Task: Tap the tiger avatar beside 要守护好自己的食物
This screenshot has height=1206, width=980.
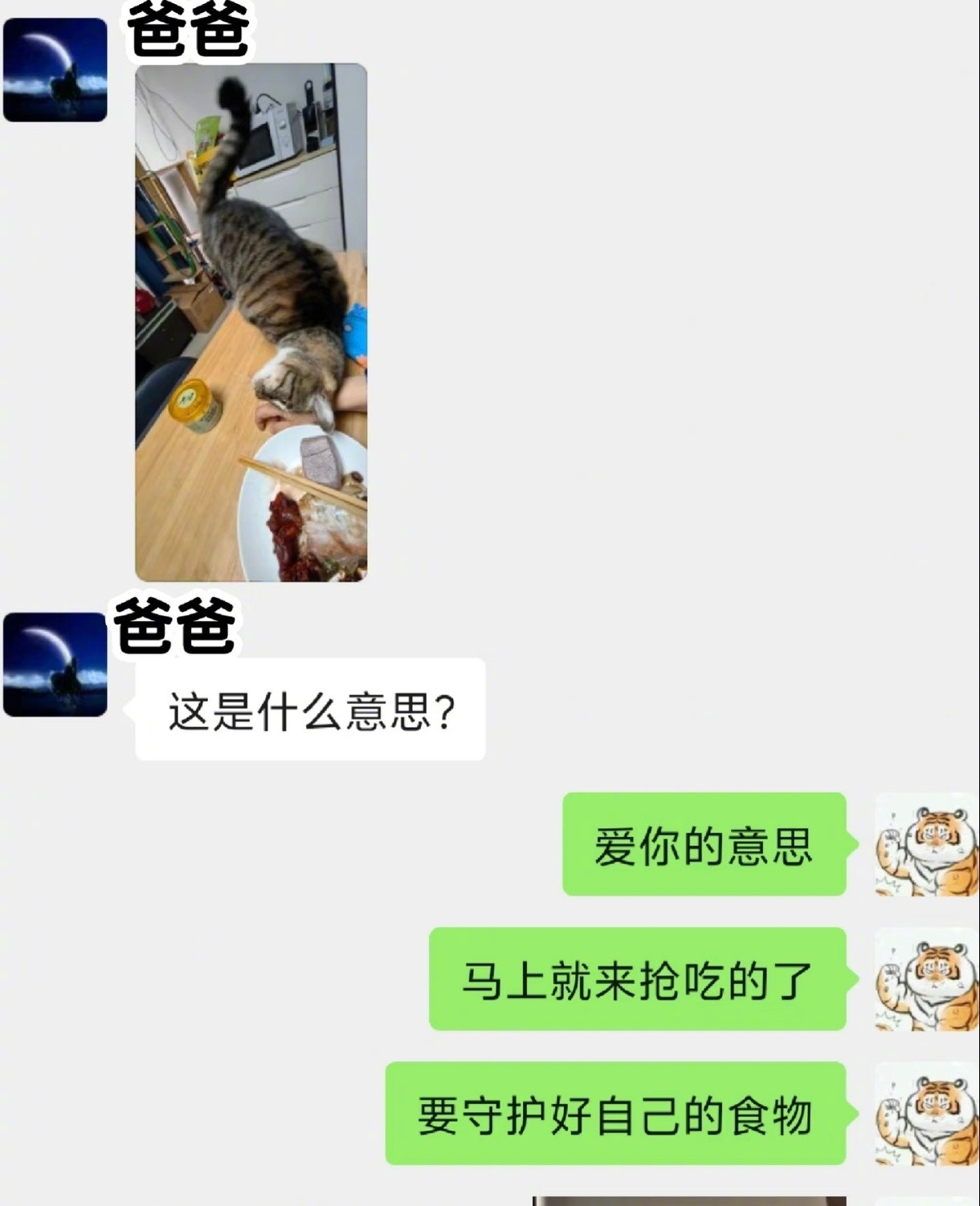Action: [x=924, y=1115]
